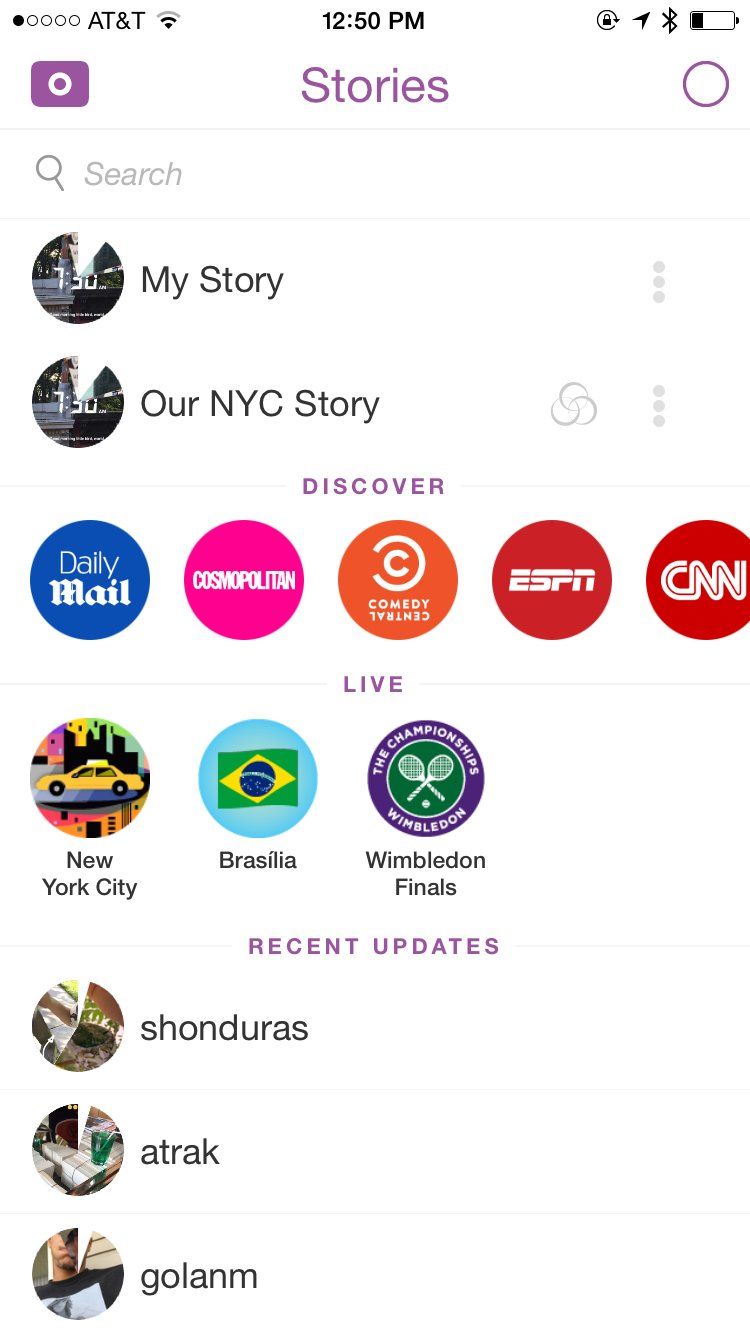Open the Comedy Central Discover channel
Image resolution: width=750 pixels, height=1334 pixels.
[x=398, y=580]
